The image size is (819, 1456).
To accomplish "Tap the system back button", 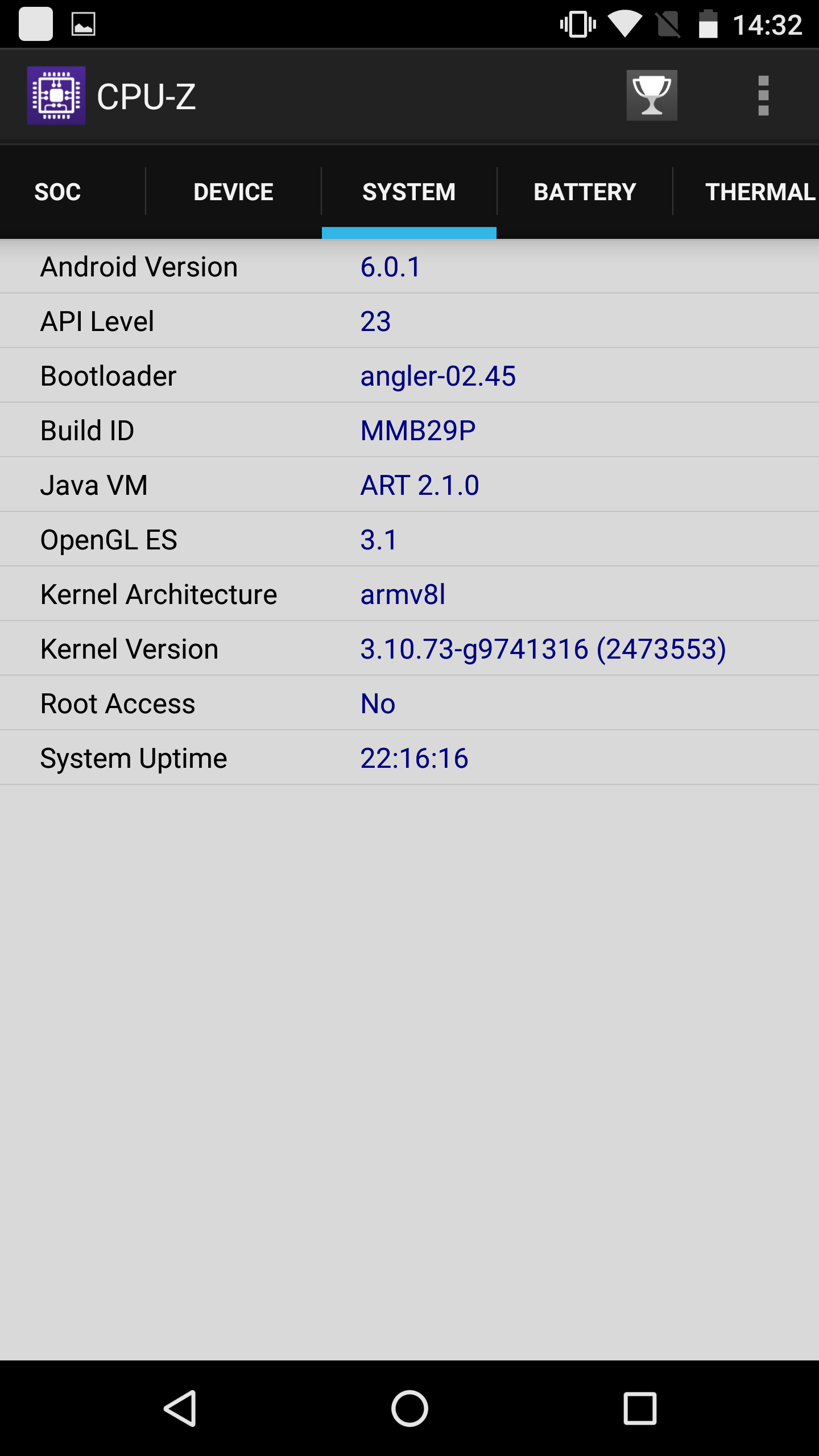I will [180, 1408].
